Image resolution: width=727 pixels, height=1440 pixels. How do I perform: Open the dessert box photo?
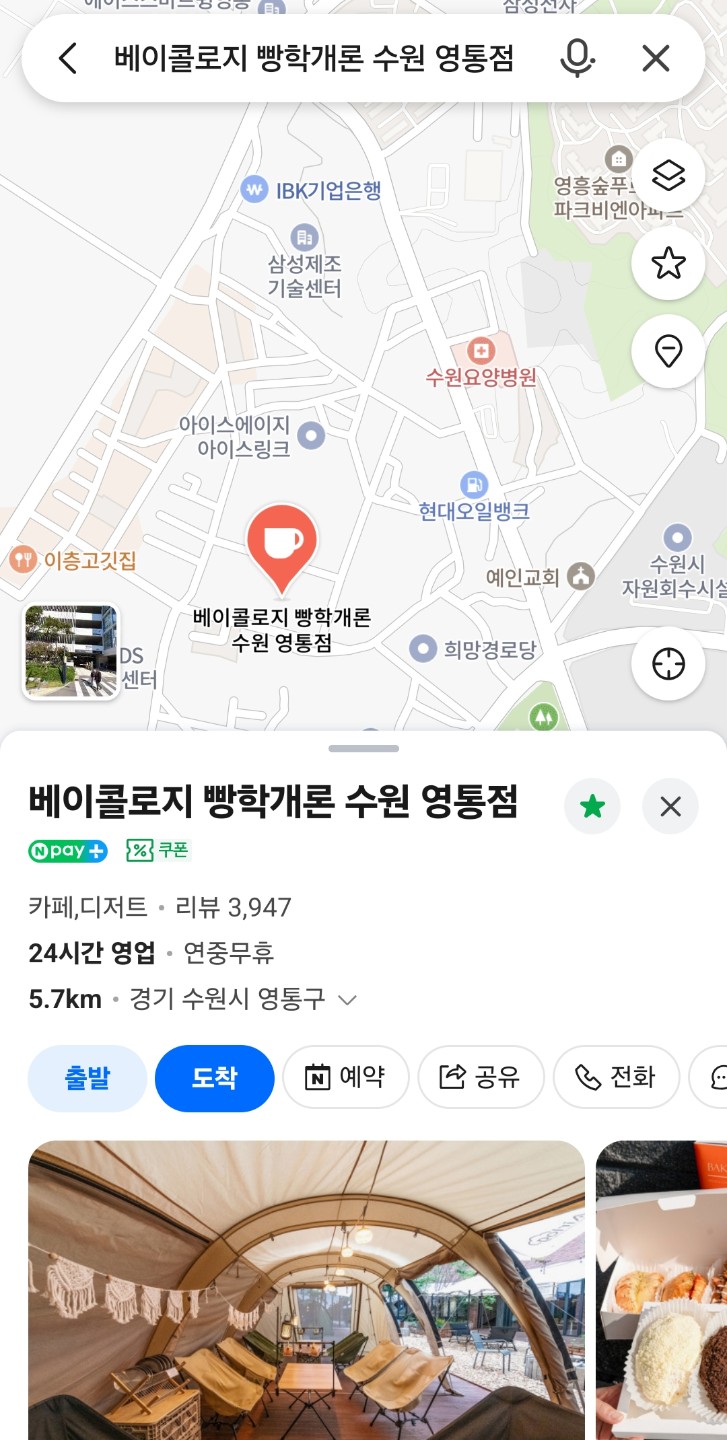point(662,1290)
